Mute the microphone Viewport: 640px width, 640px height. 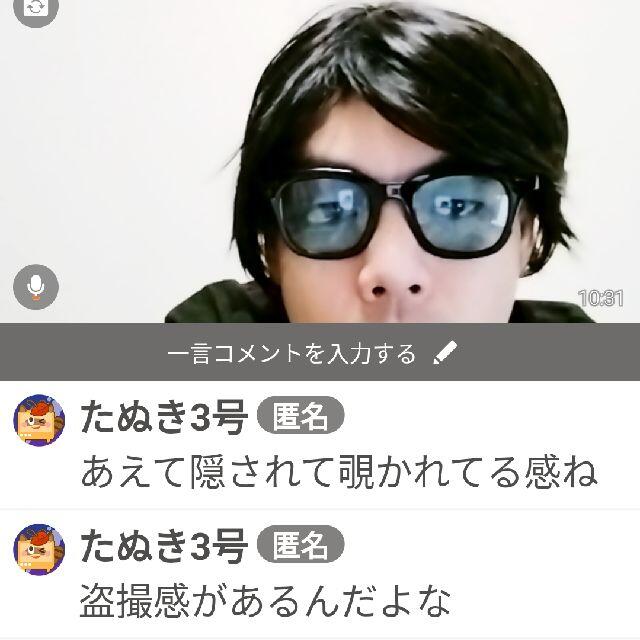[36, 287]
